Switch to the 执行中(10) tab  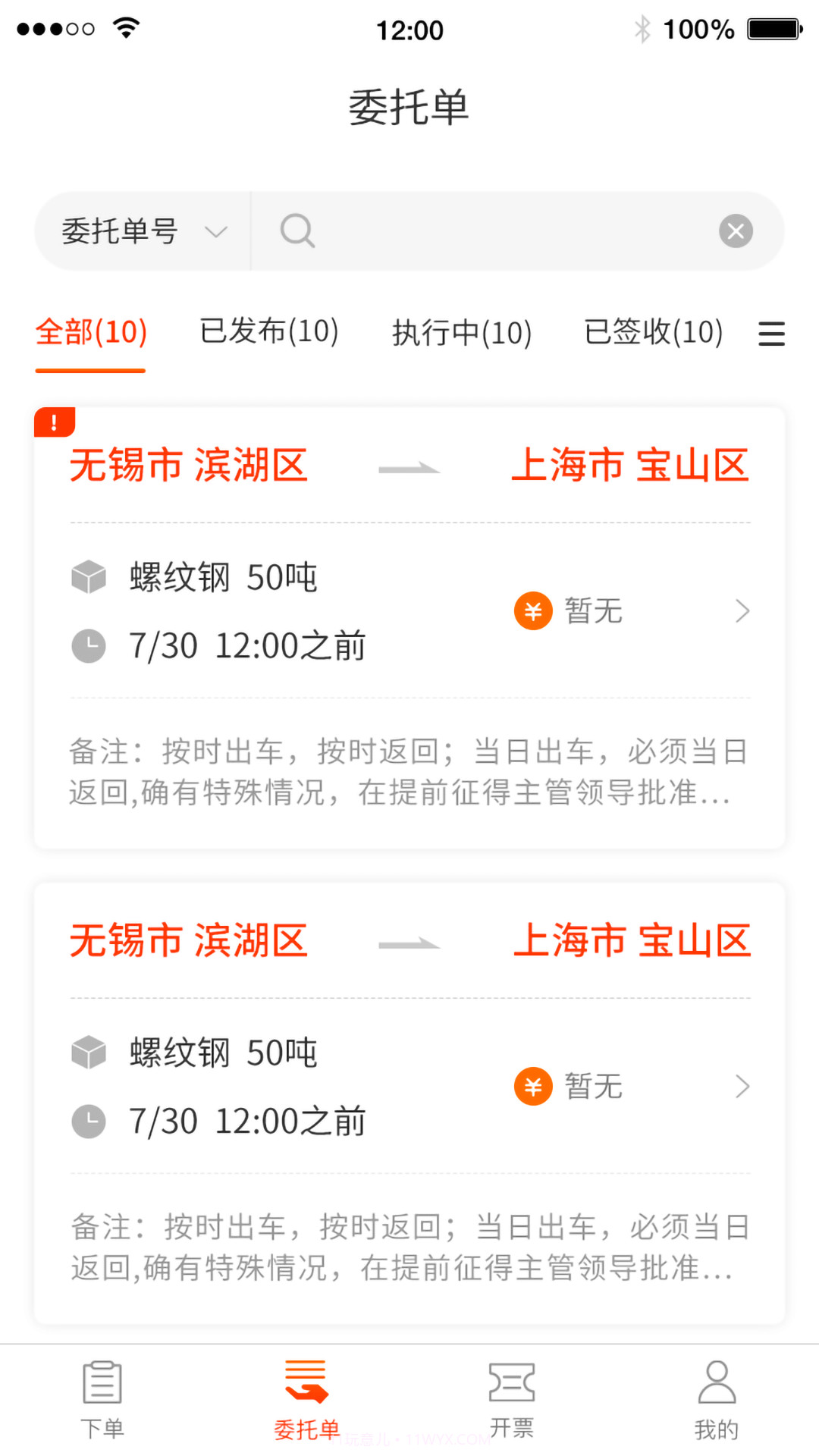(461, 331)
